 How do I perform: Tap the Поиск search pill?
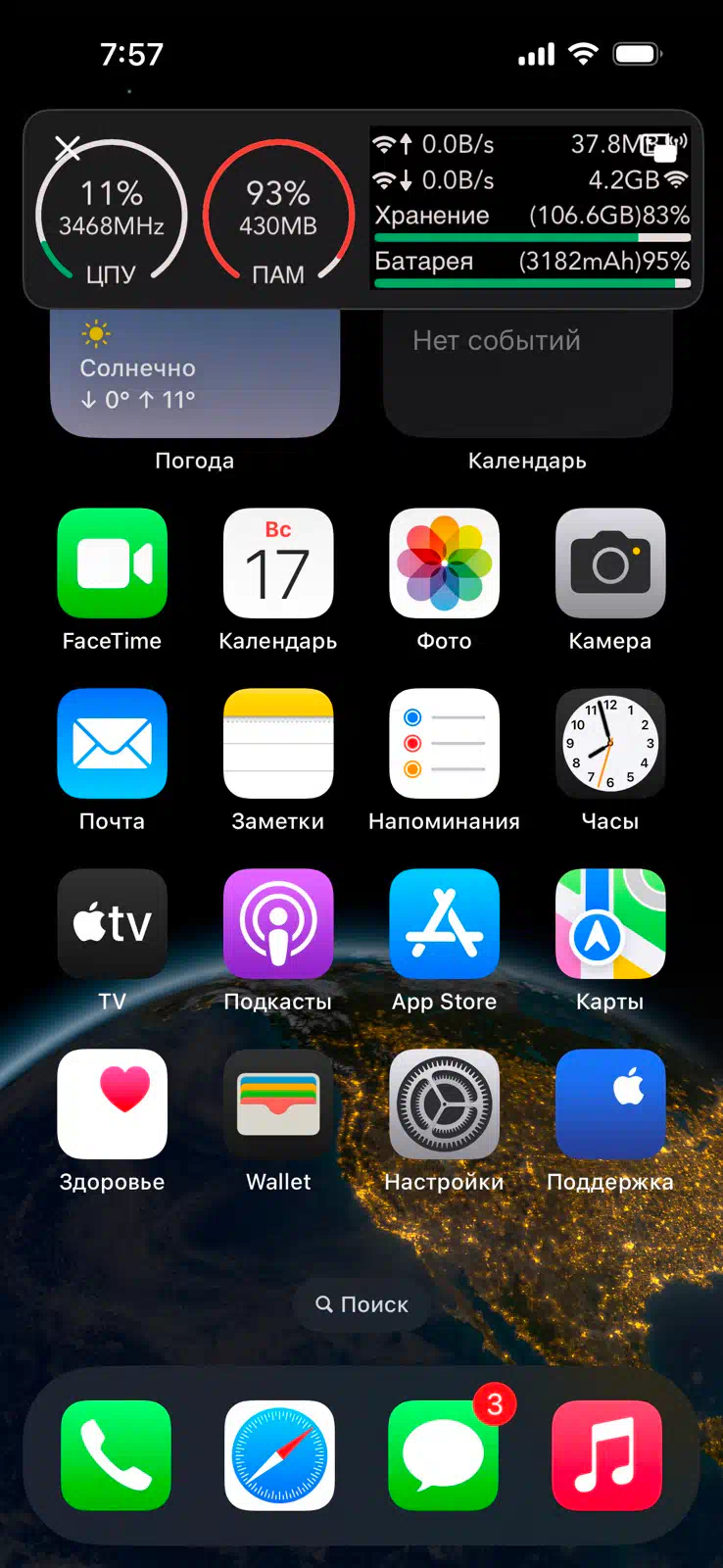361,1304
